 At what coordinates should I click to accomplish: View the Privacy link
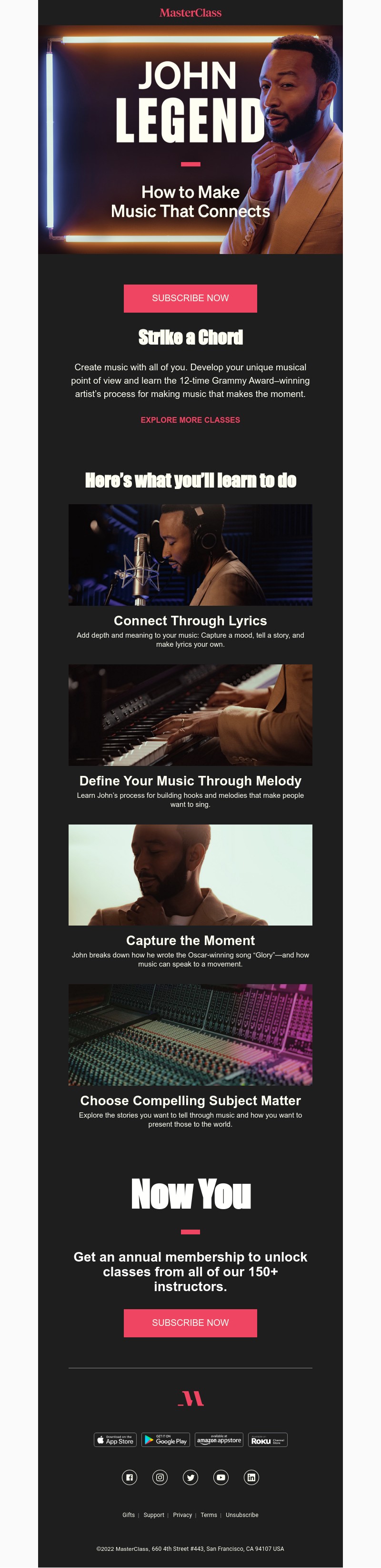tap(182, 1515)
